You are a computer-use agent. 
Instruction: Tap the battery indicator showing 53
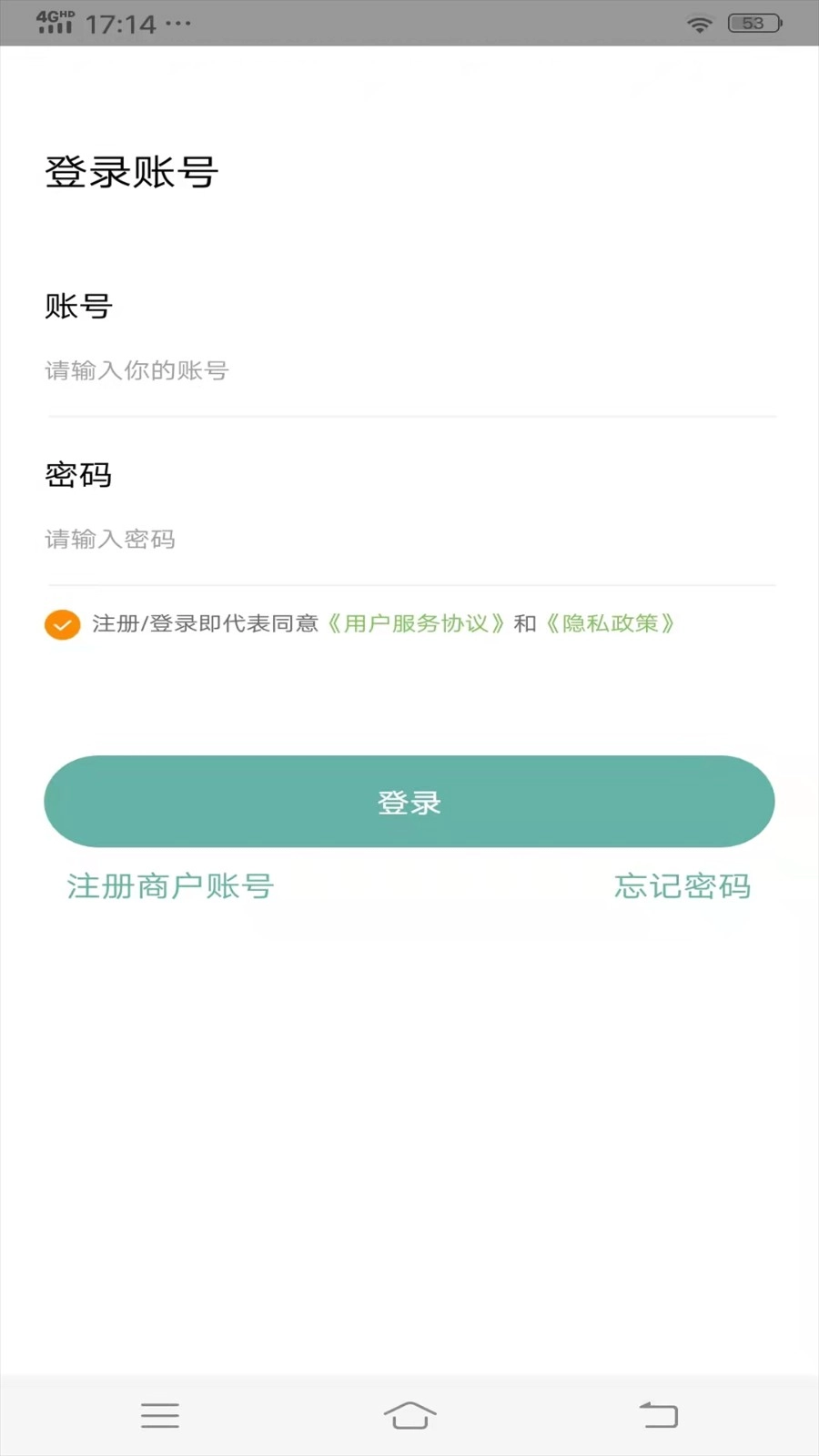pos(753,23)
